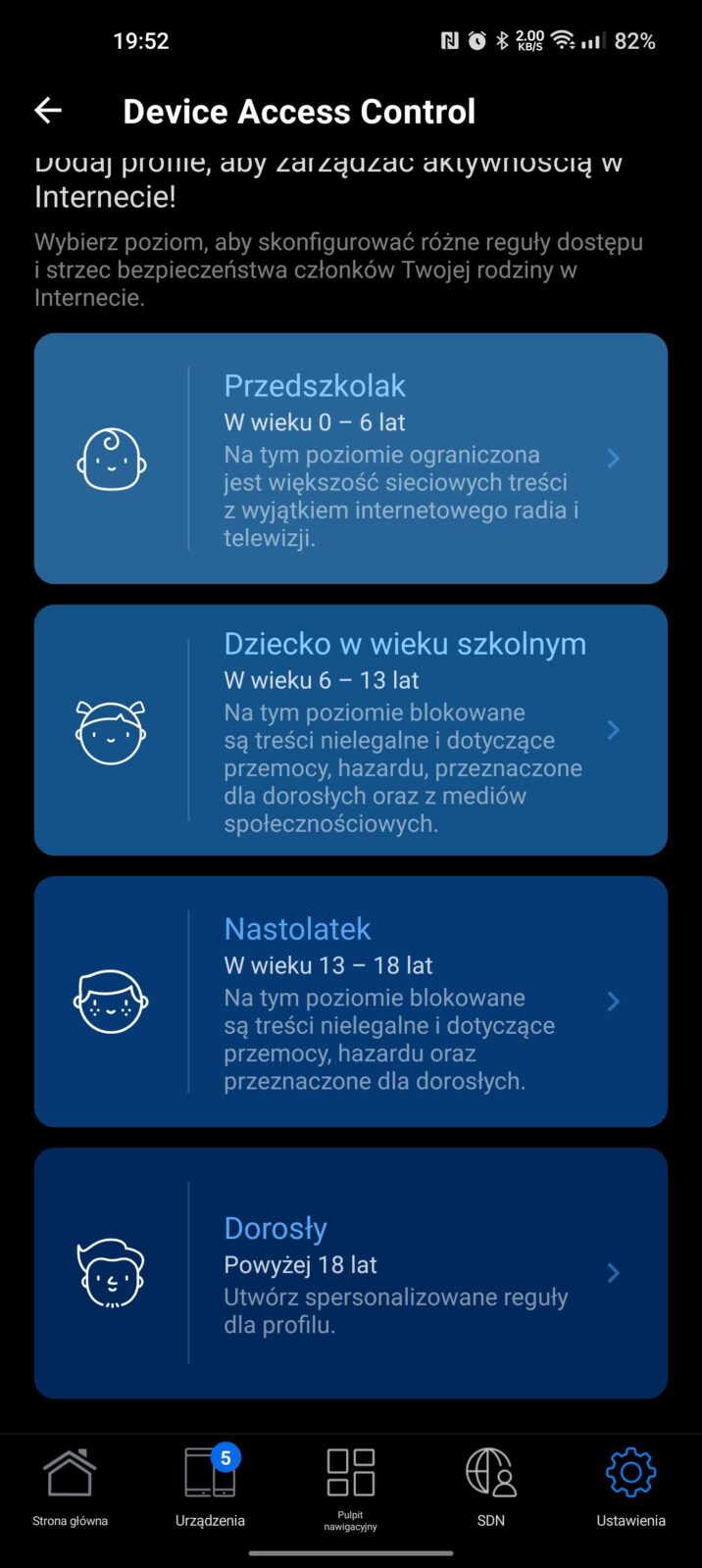Select the Przedszkolak profile card
The width and height of the screenshot is (702, 1568).
tap(350, 459)
